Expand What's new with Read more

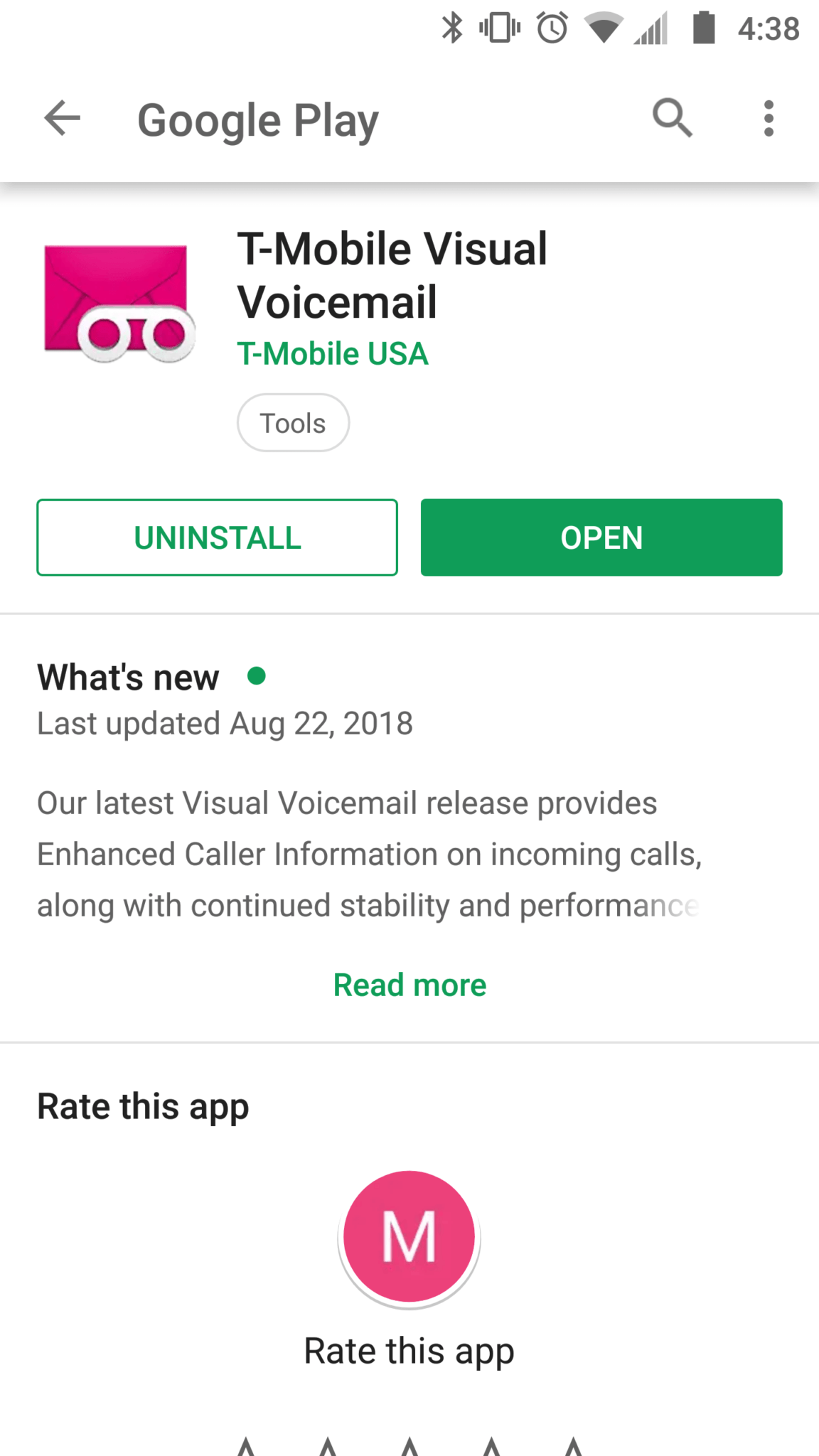tap(409, 985)
